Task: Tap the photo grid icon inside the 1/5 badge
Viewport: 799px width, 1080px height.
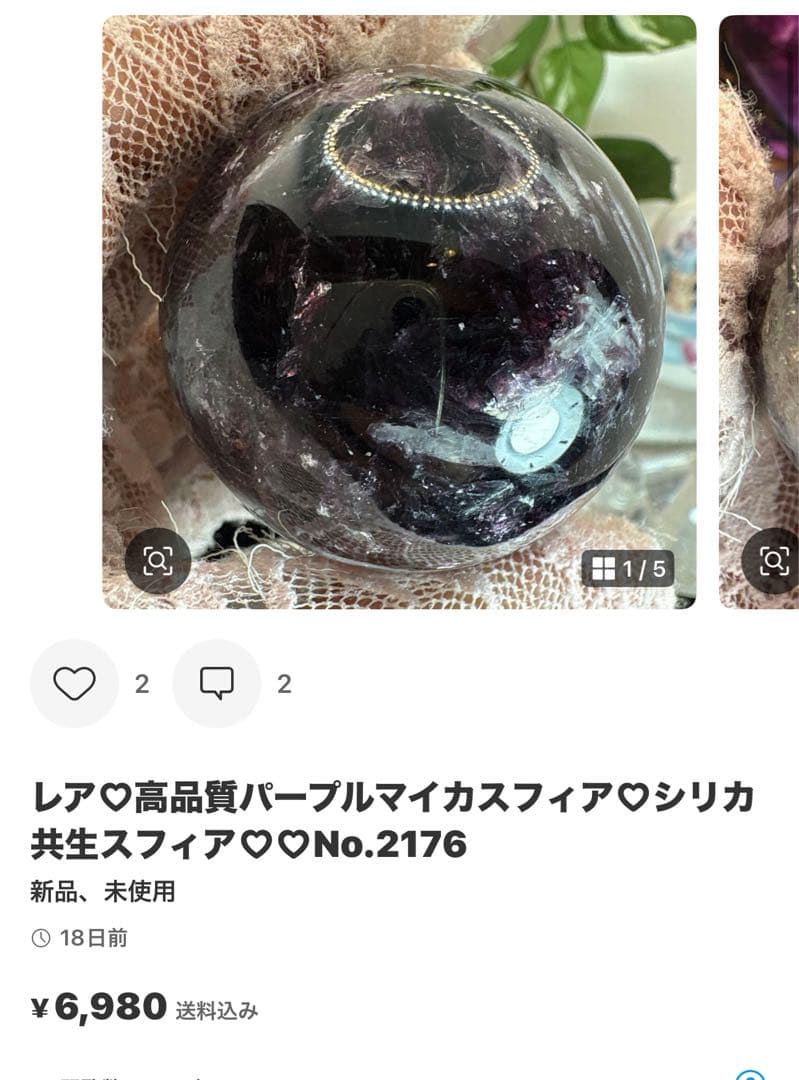Action: click(x=604, y=566)
